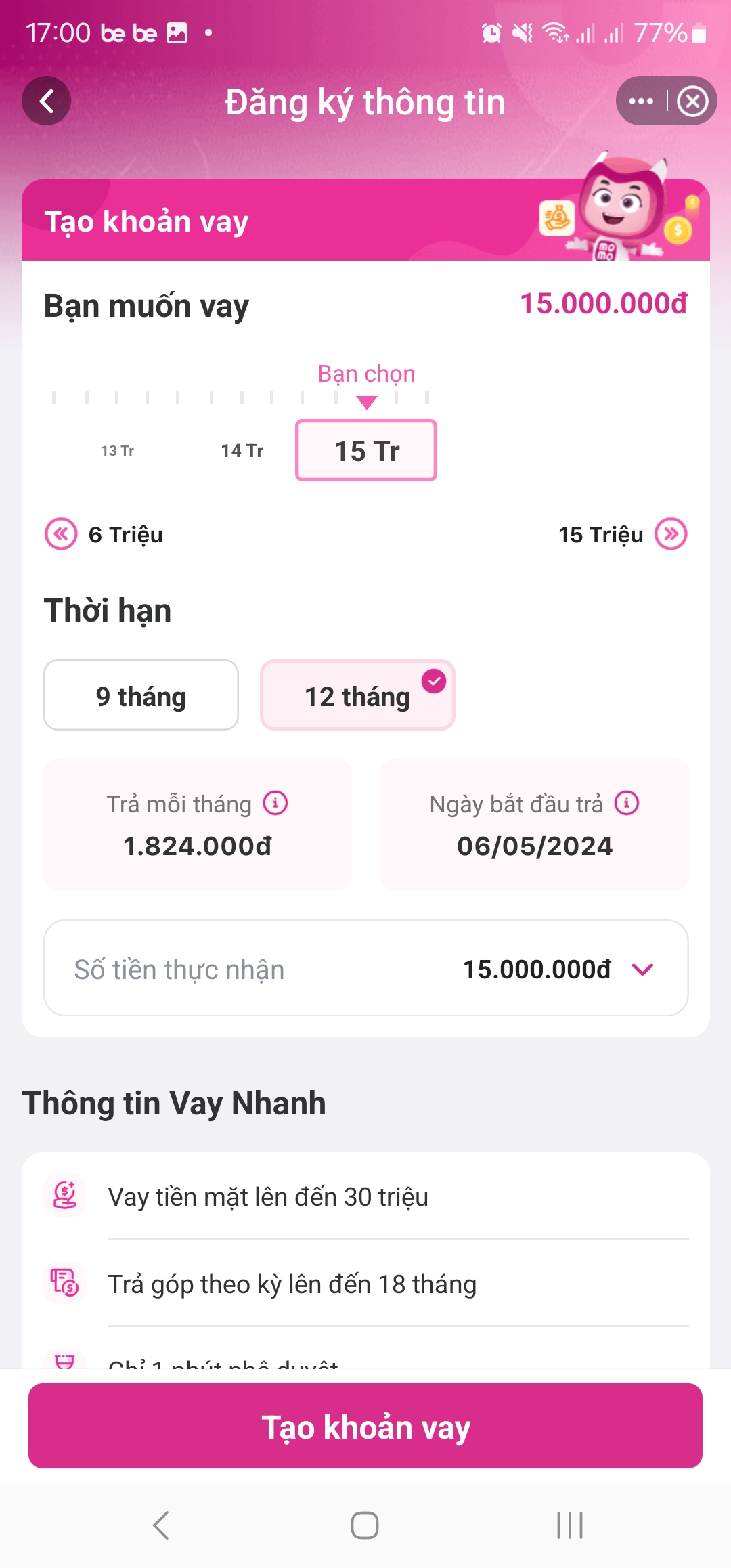Expand Số tiền thực nhận details
Screen dimensions: 731x1568
(642, 970)
